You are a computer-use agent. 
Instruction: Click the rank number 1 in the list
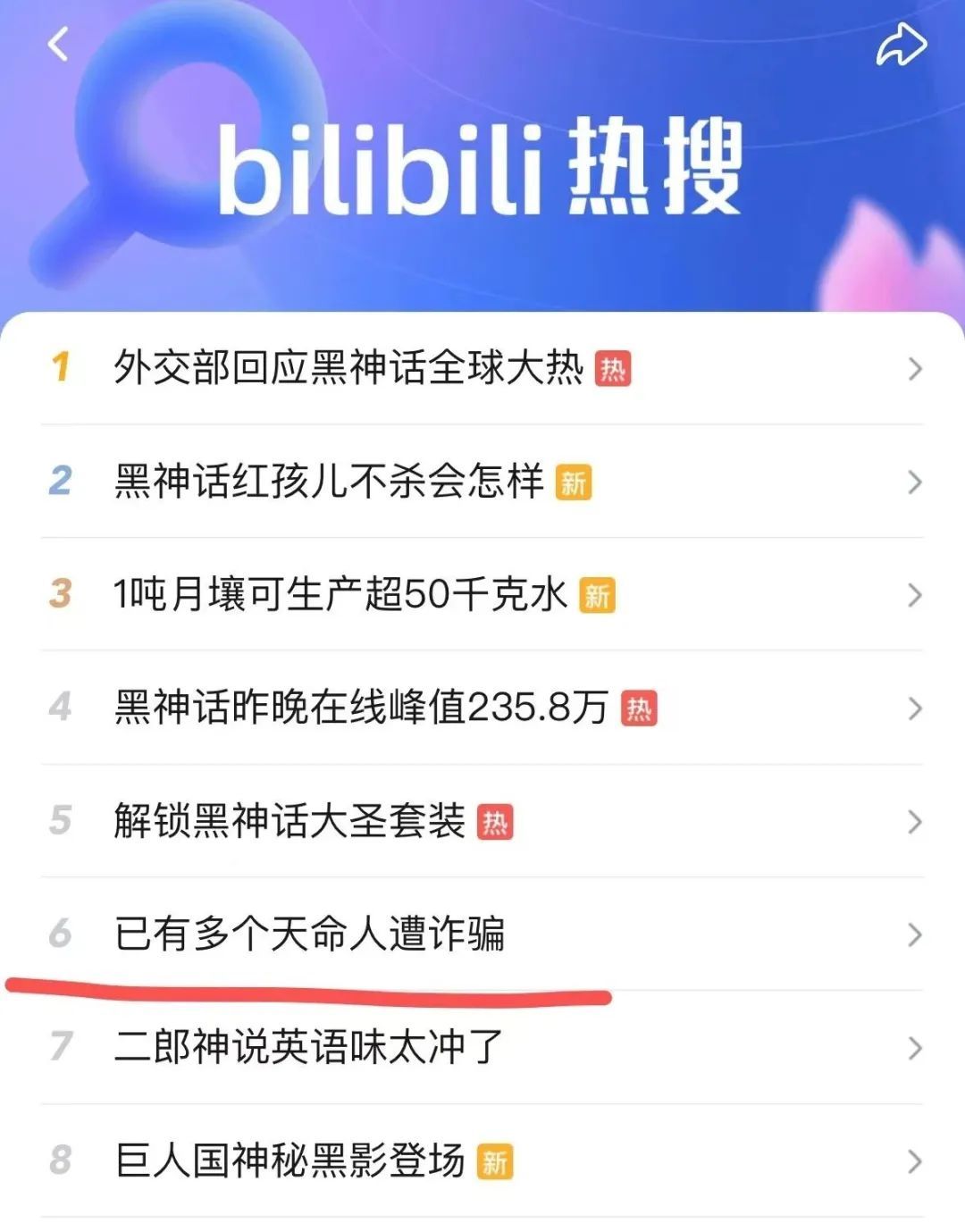click(59, 367)
